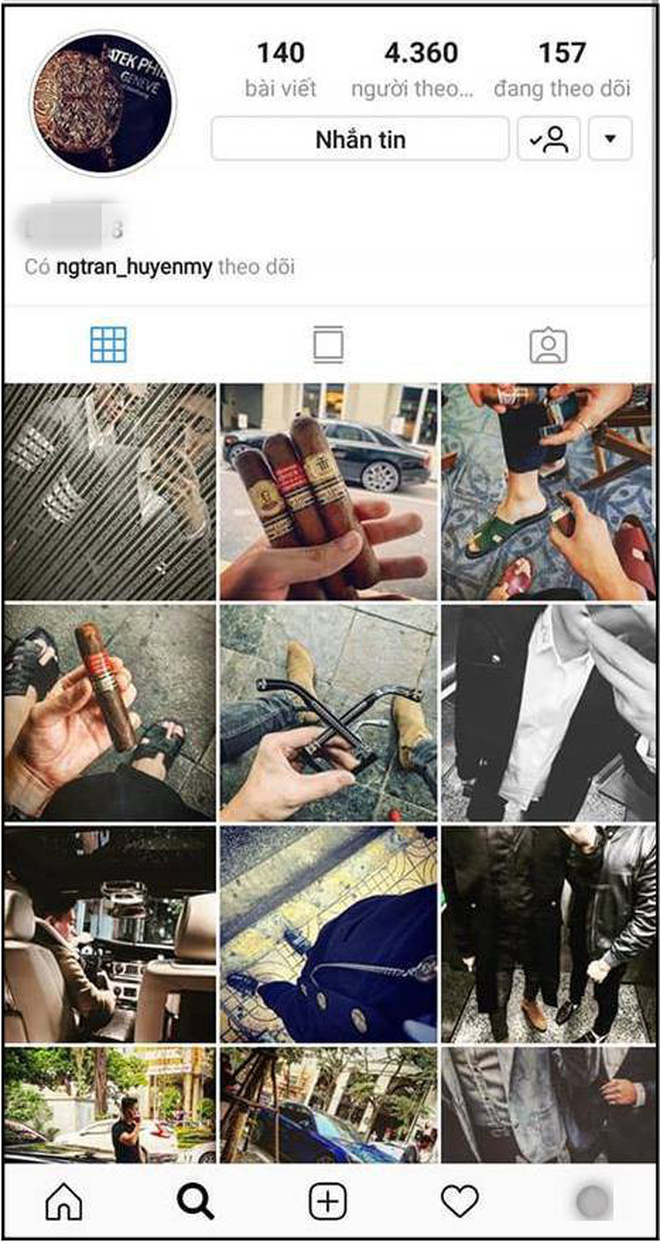
Task: Open the activity heart tab
Action: coord(460,1200)
